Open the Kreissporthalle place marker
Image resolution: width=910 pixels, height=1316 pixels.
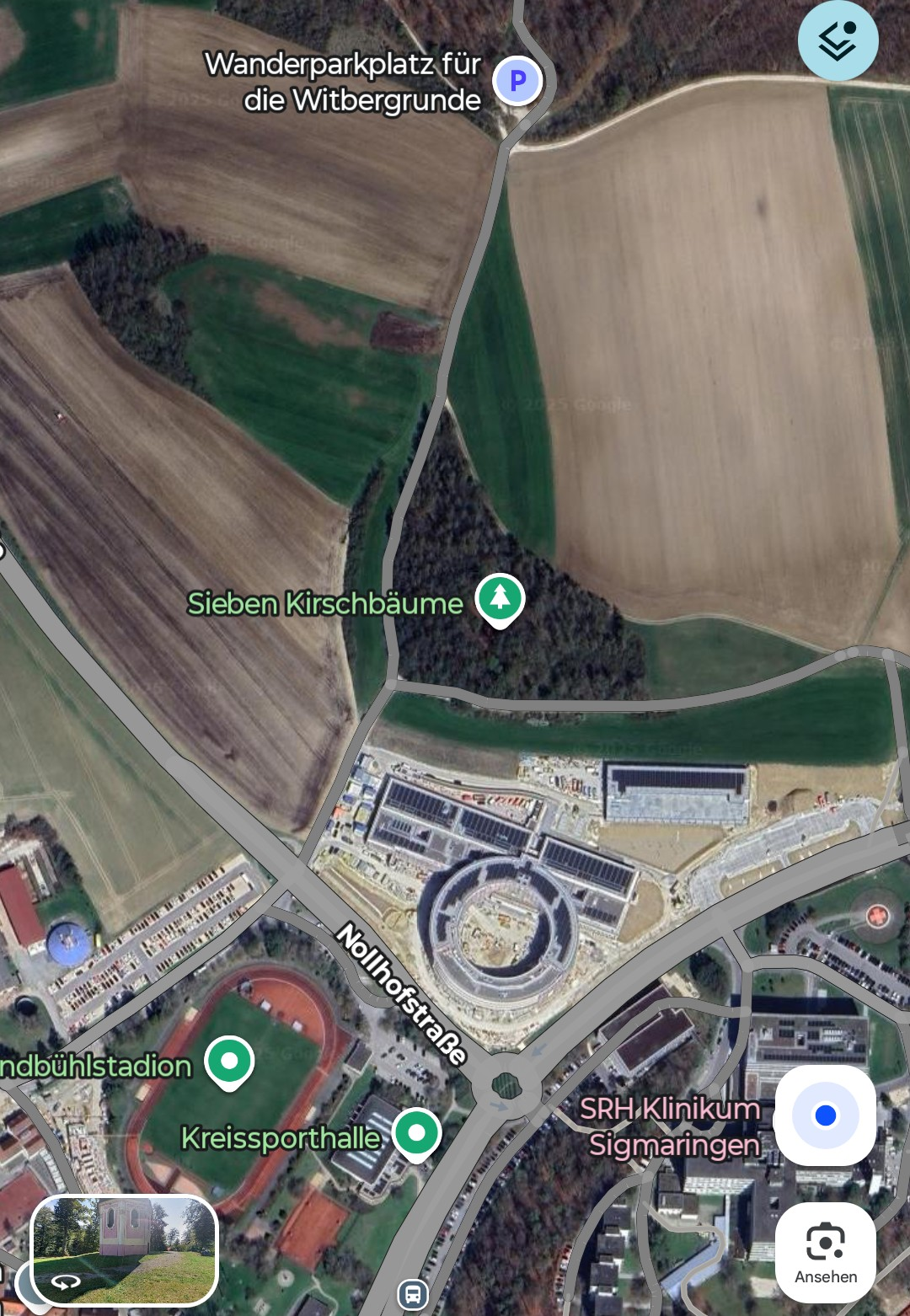click(416, 1133)
